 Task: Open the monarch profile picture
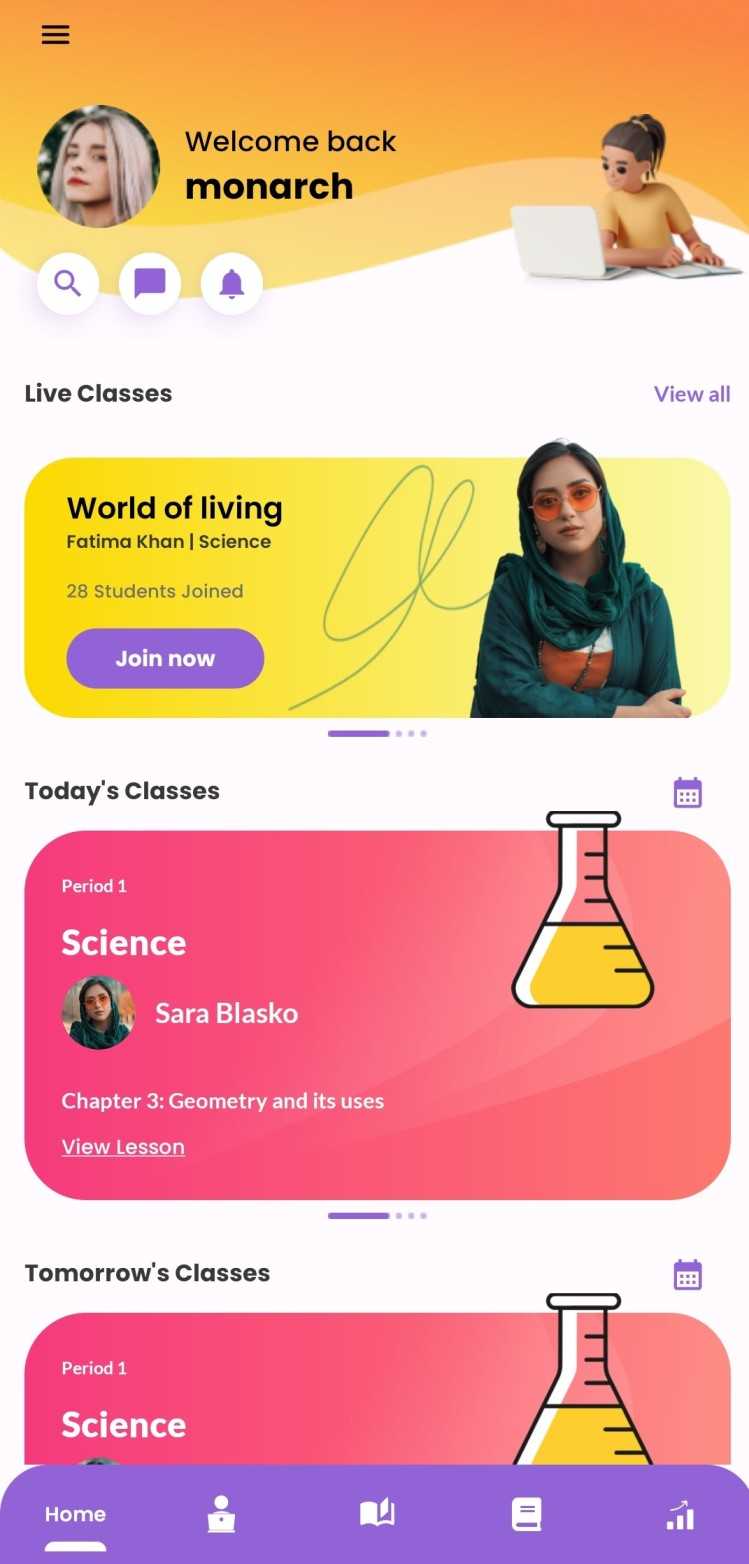pyautogui.click(x=98, y=166)
